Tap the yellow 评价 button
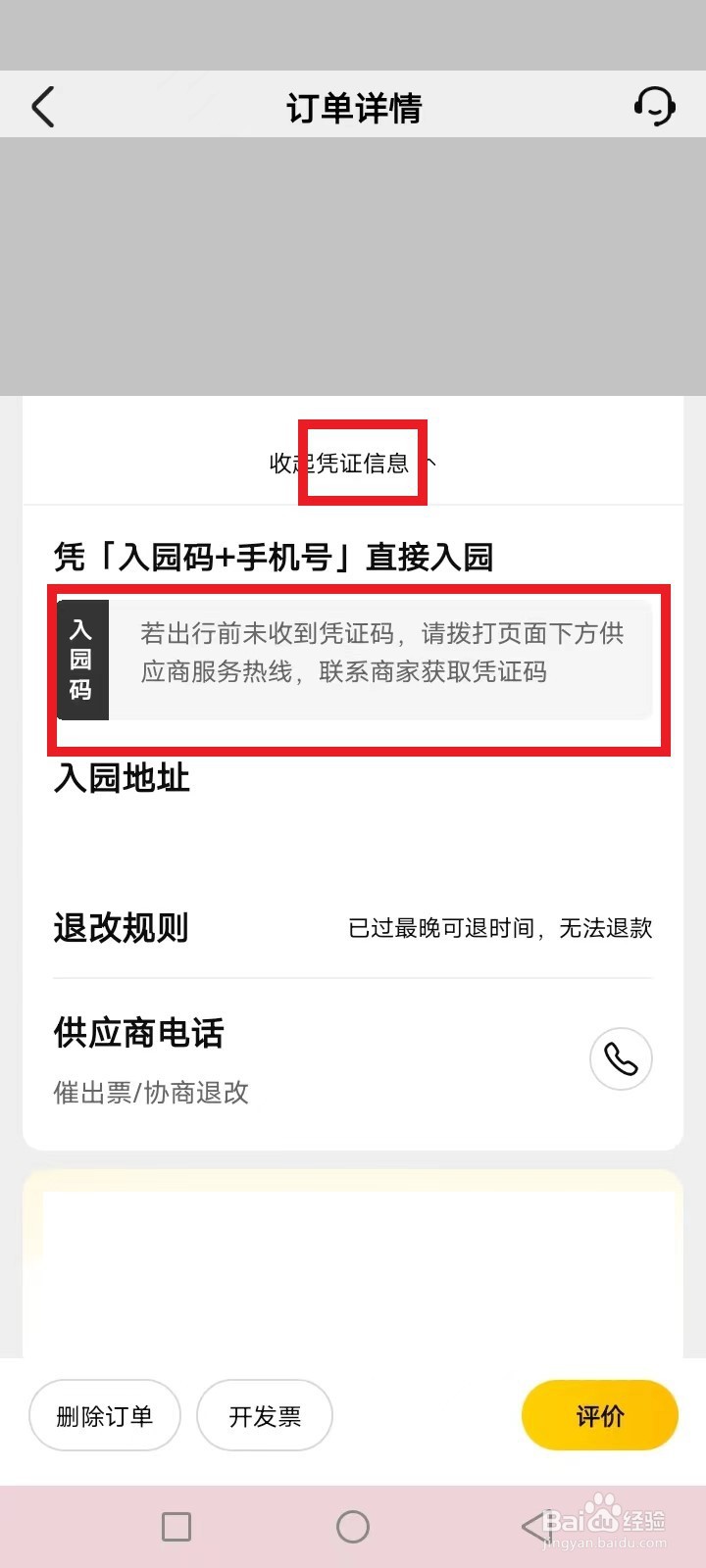Viewport: 706px width, 1568px height. [599, 1414]
